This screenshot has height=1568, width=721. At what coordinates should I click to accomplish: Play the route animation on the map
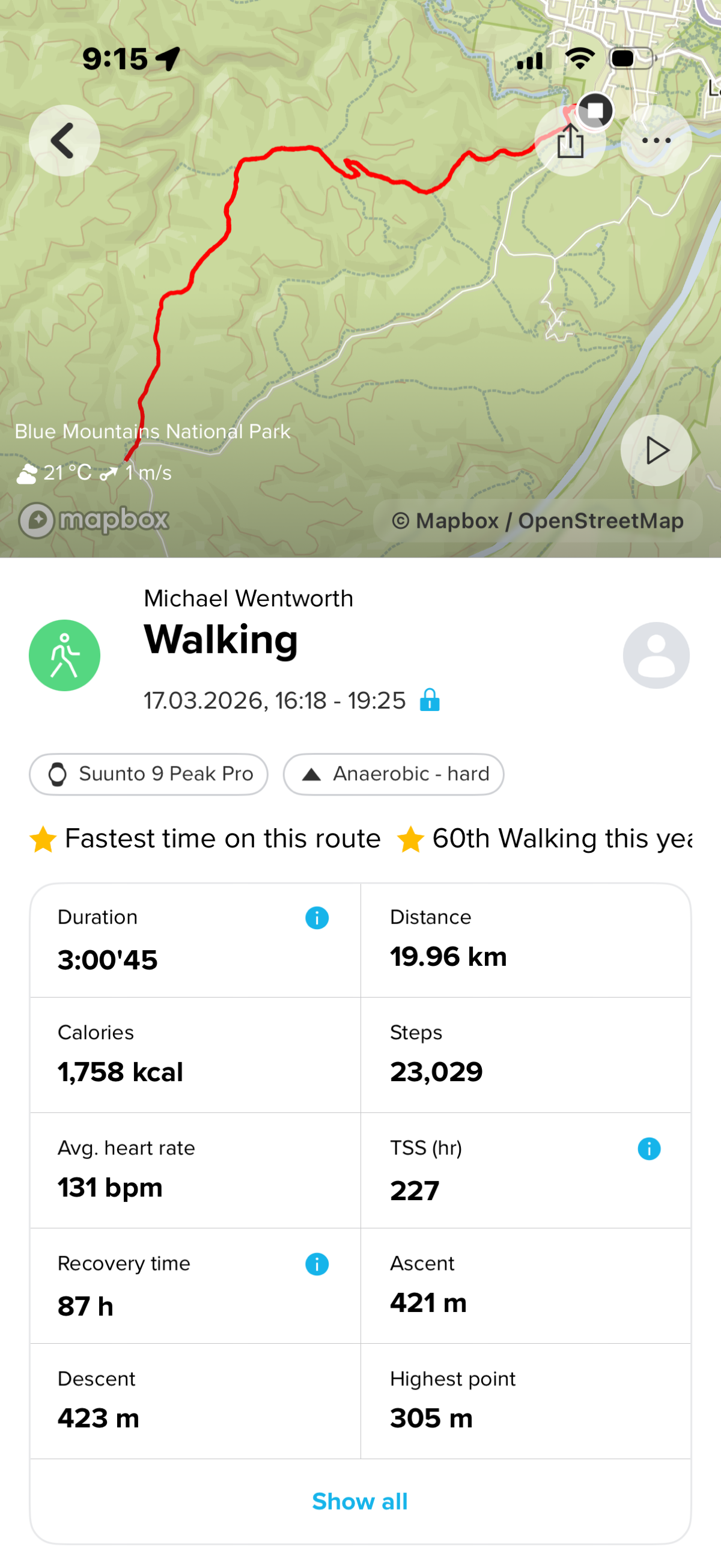[656, 450]
